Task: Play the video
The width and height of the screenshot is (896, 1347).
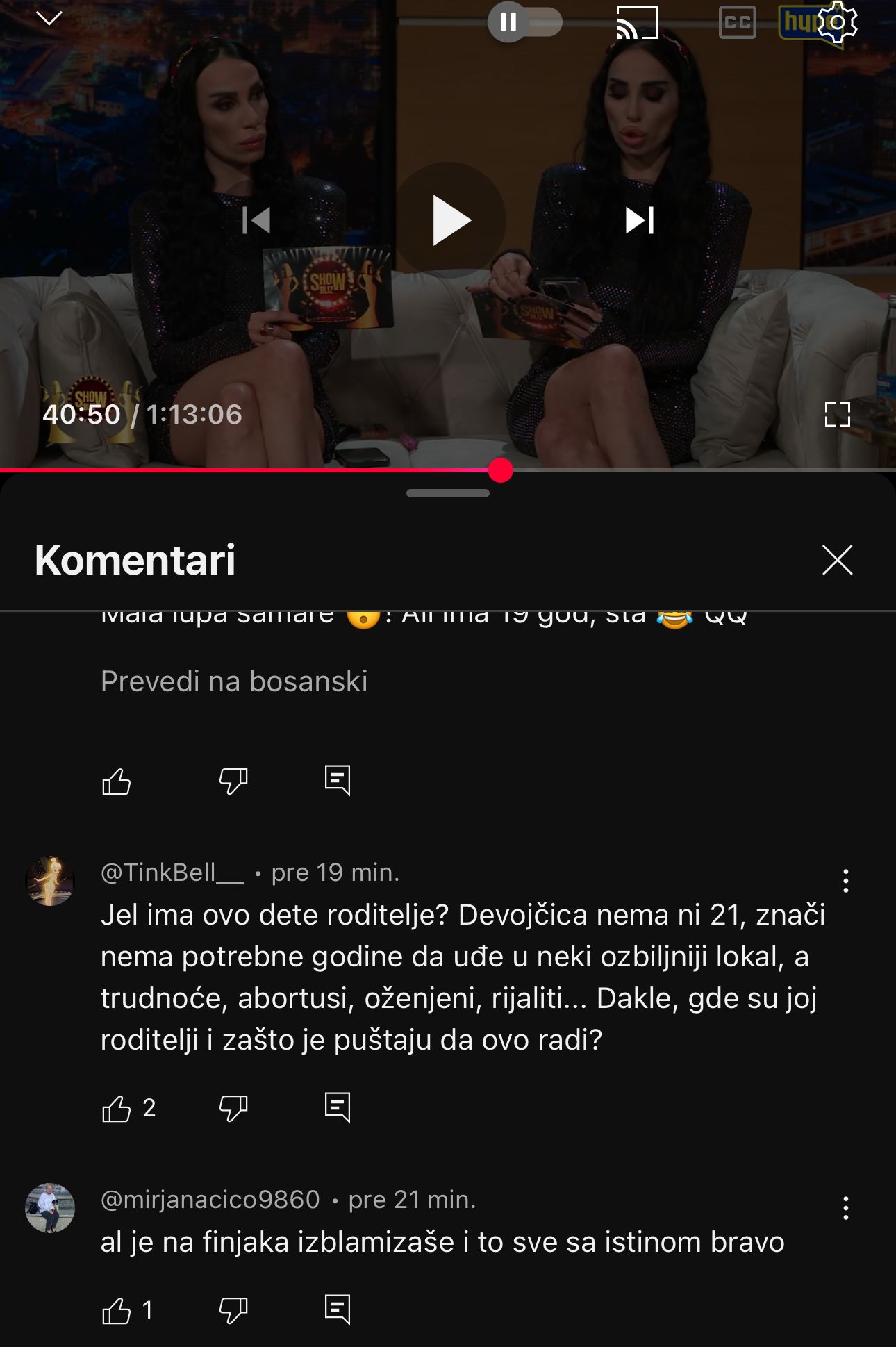Action: (x=449, y=220)
